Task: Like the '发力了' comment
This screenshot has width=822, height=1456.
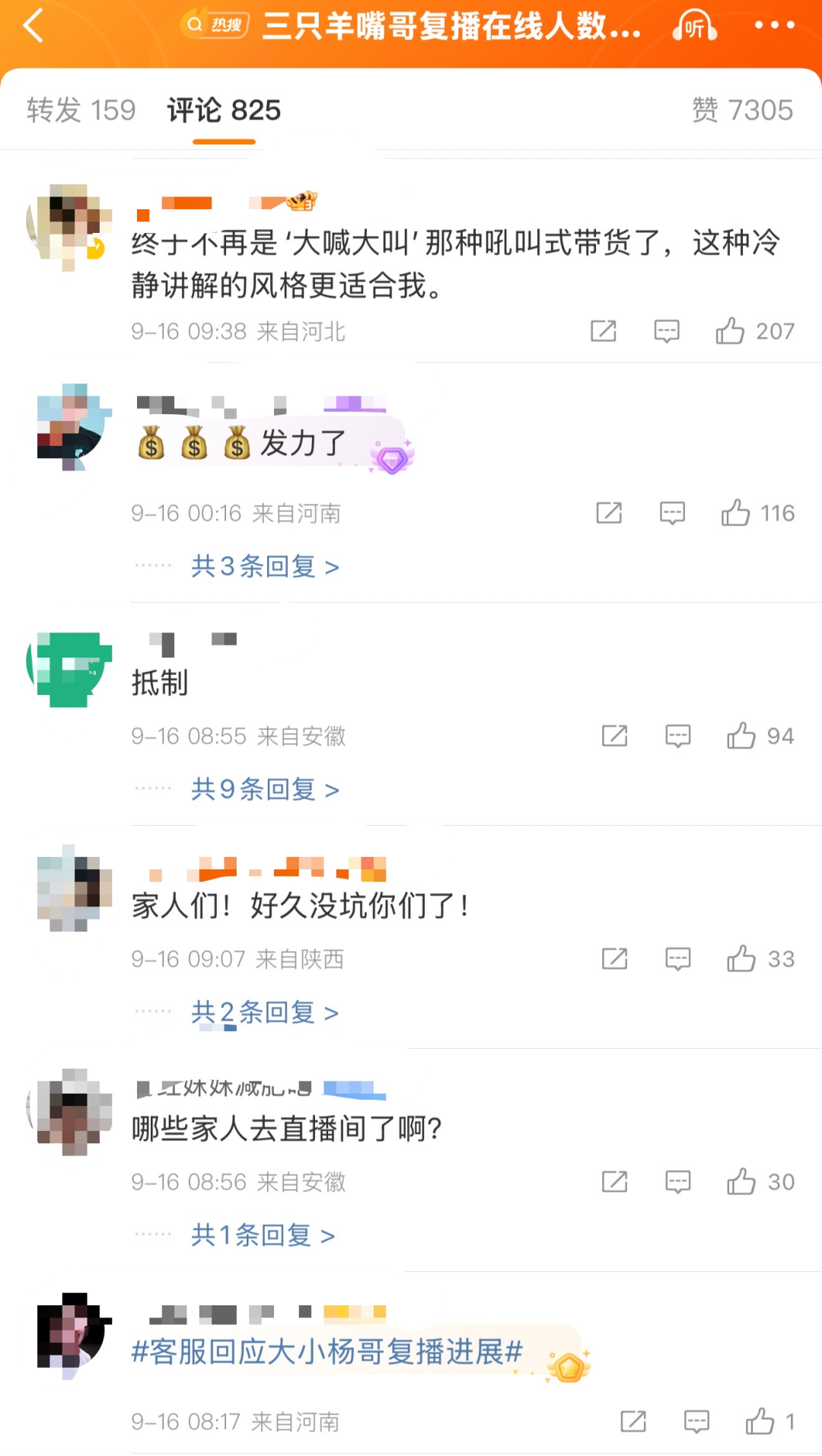Action: (735, 513)
